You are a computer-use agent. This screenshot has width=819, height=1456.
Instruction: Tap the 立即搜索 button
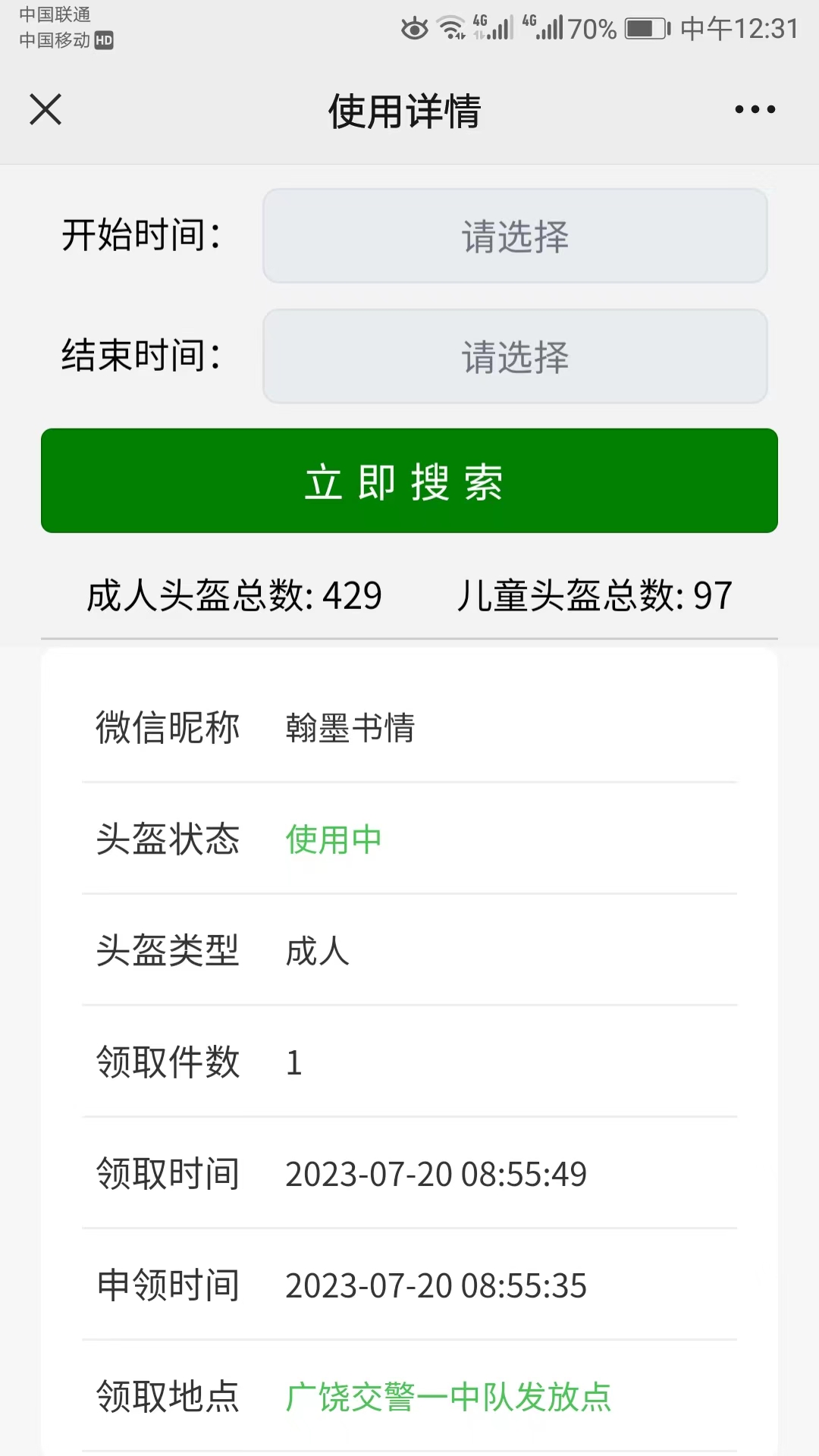409,481
